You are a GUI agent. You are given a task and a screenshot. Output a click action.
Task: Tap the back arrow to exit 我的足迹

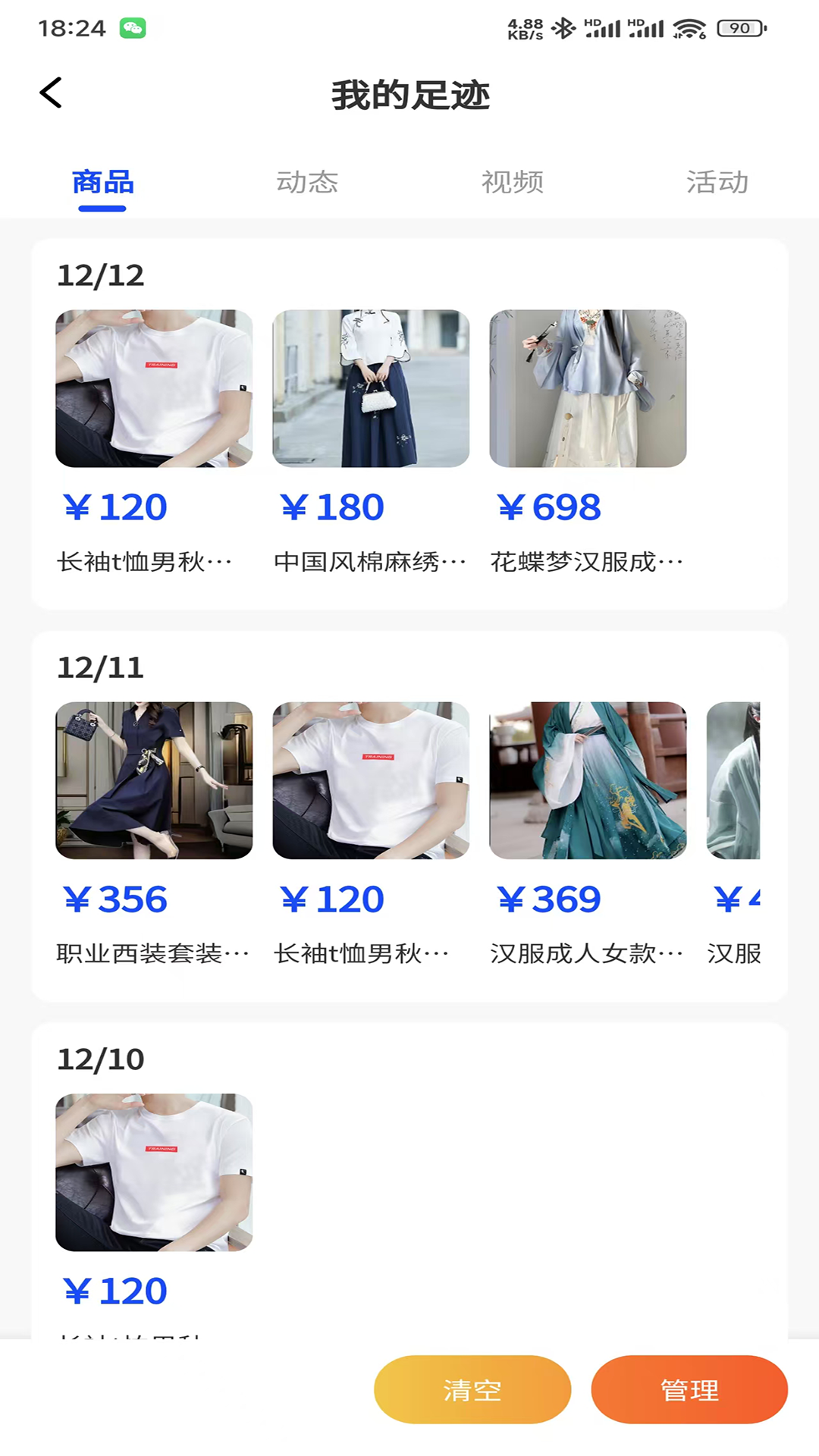[x=50, y=93]
